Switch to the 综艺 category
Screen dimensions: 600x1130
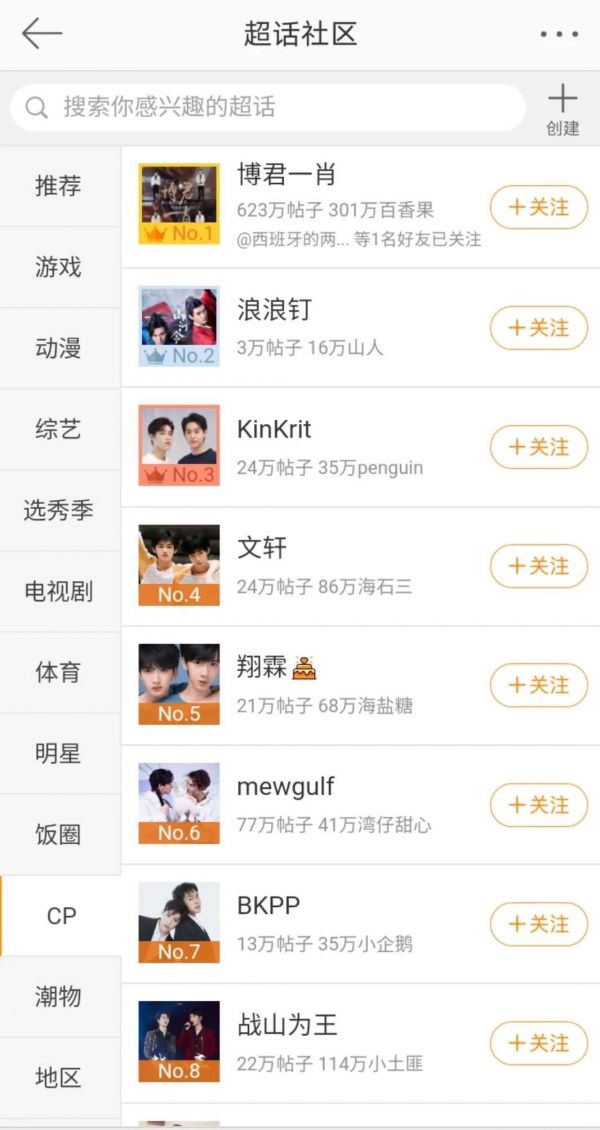(58, 429)
